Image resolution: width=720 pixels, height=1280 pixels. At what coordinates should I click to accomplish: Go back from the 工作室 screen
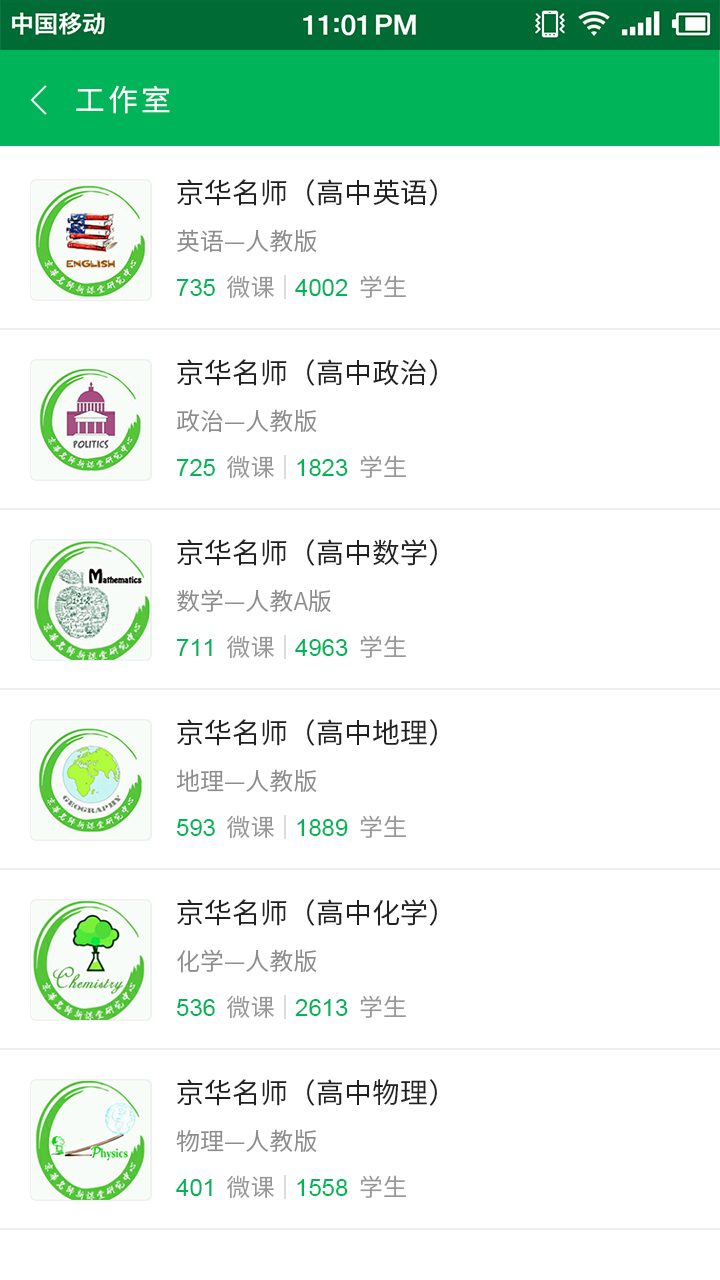coord(39,100)
